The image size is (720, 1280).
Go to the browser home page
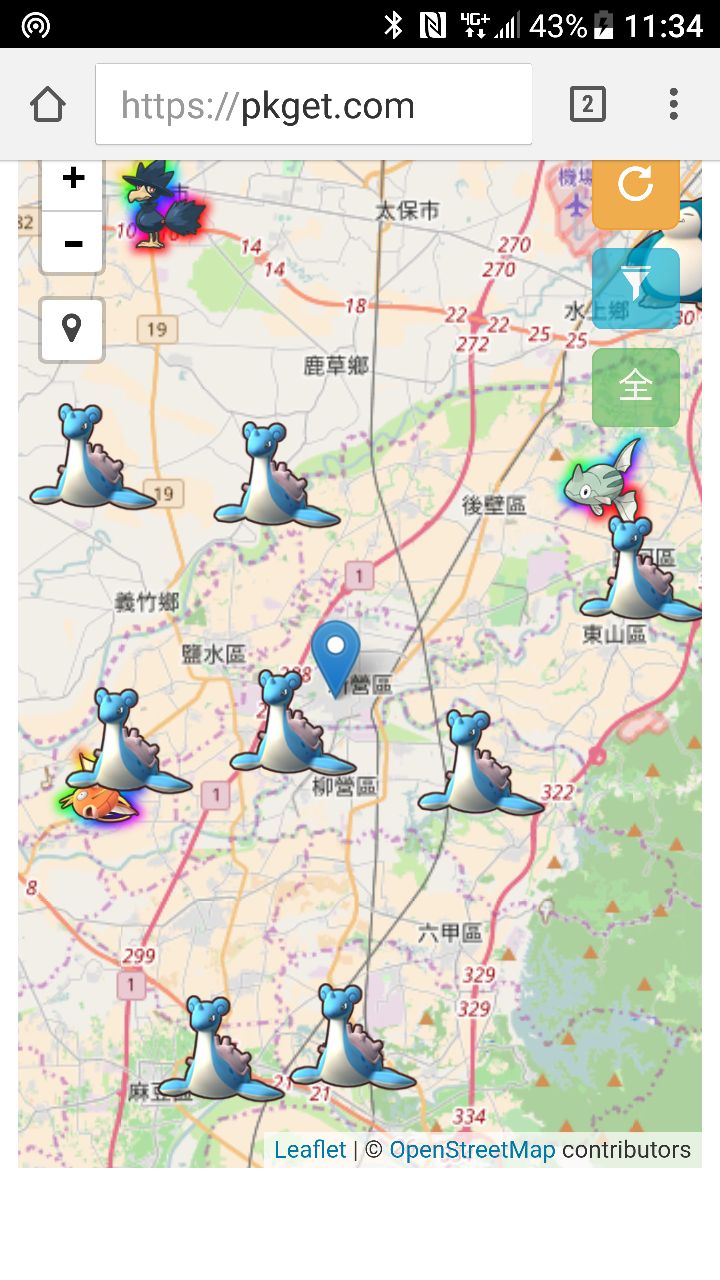(x=47, y=104)
